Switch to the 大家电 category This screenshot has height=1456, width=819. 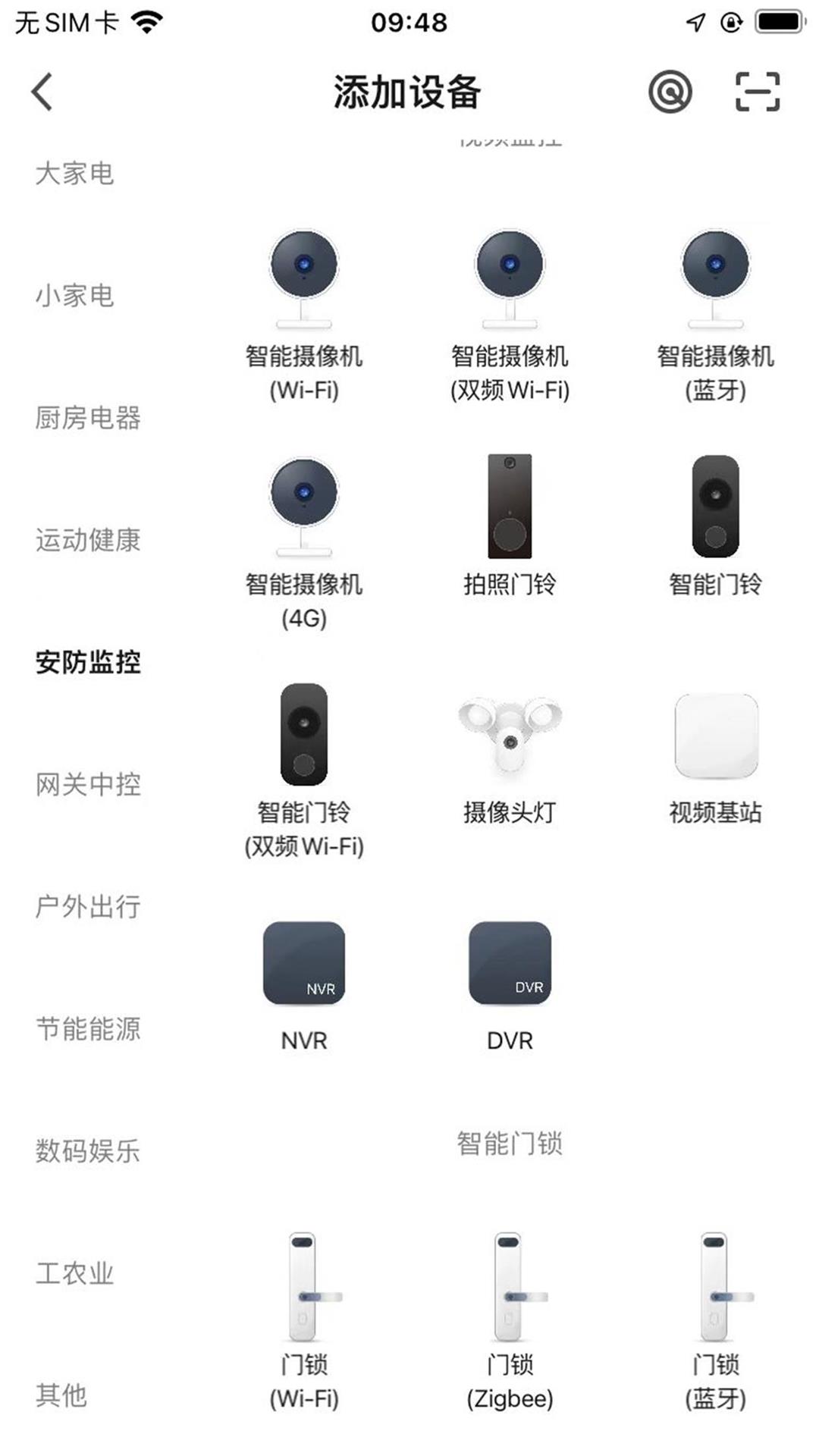74,174
